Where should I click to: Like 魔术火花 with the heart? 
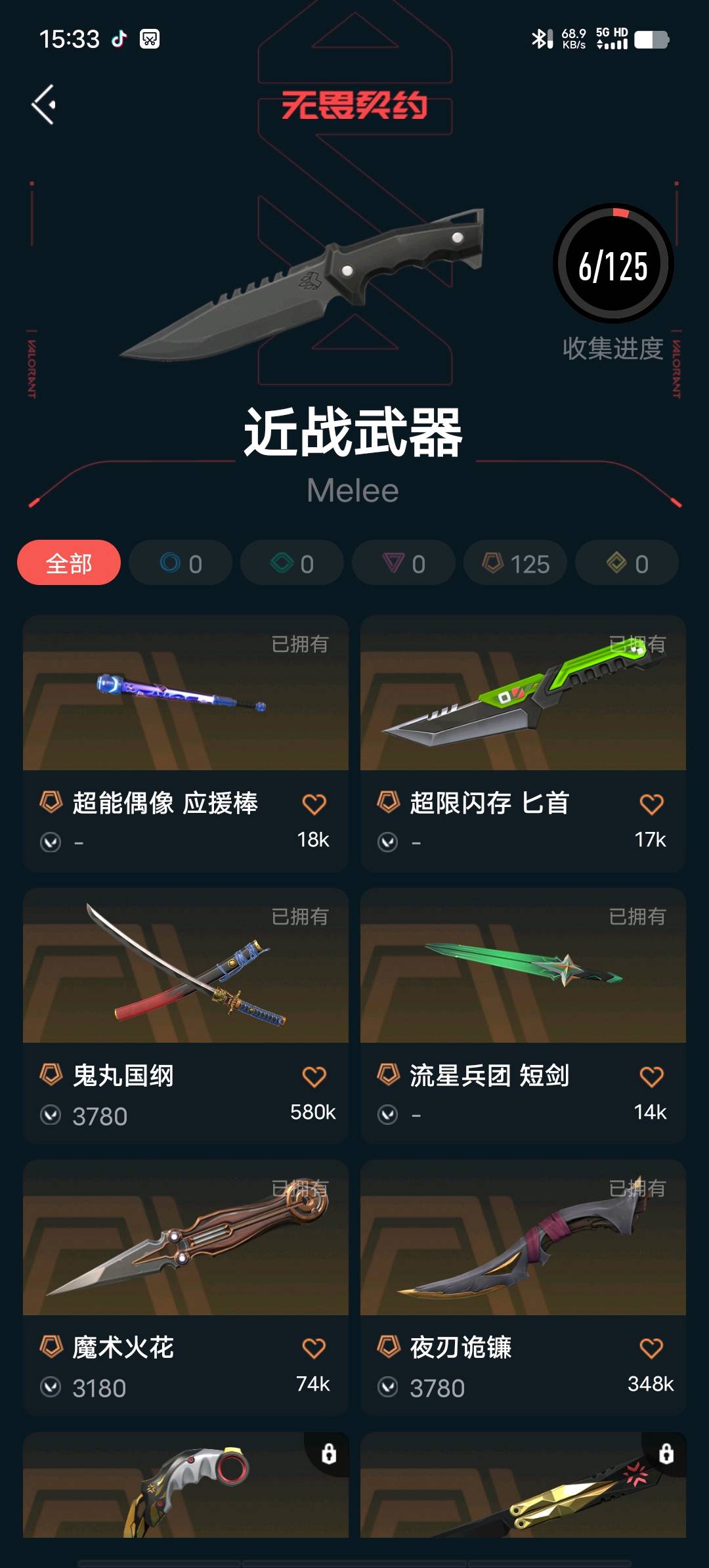(314, 1348)
